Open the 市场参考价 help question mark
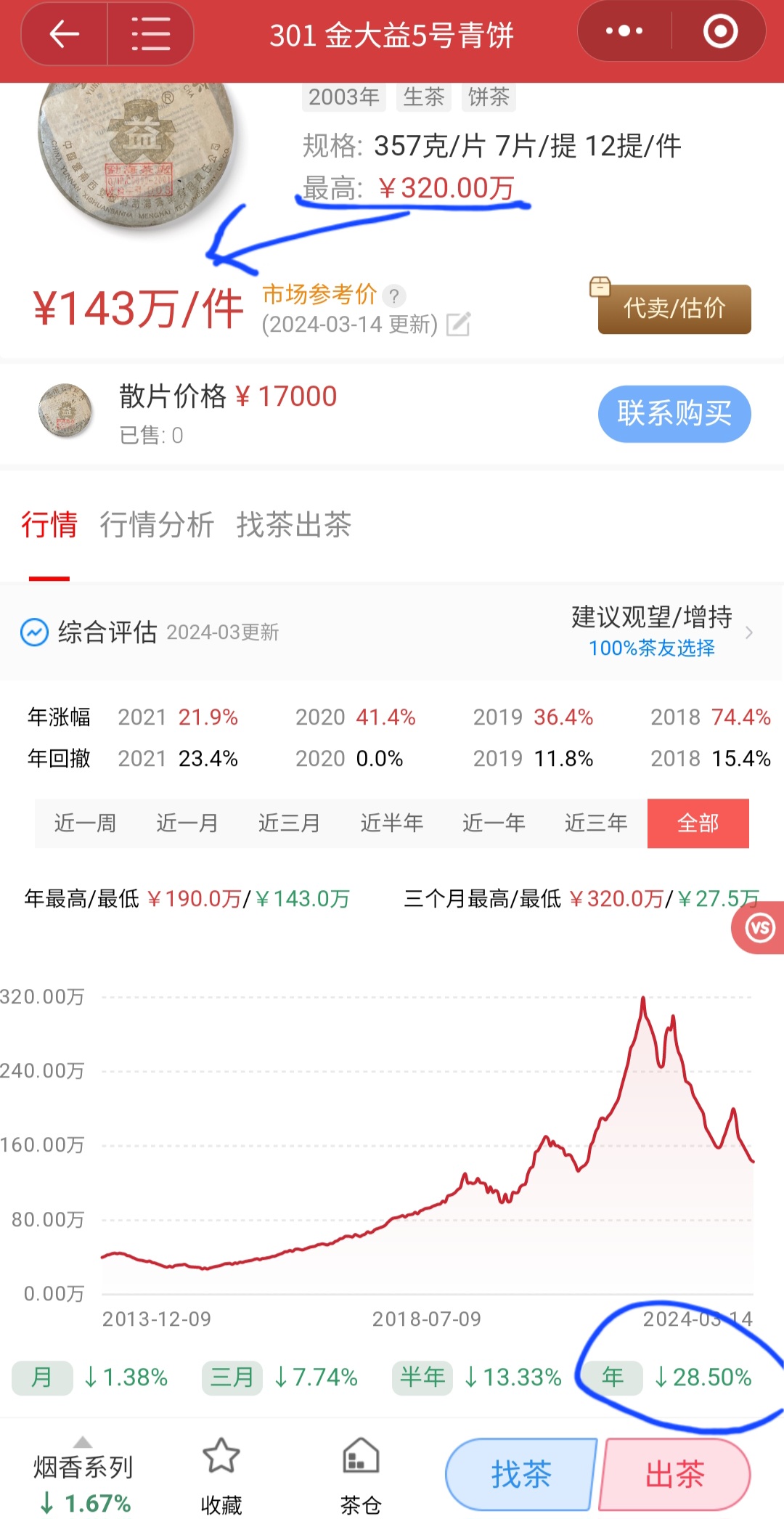 click(394, 296)
